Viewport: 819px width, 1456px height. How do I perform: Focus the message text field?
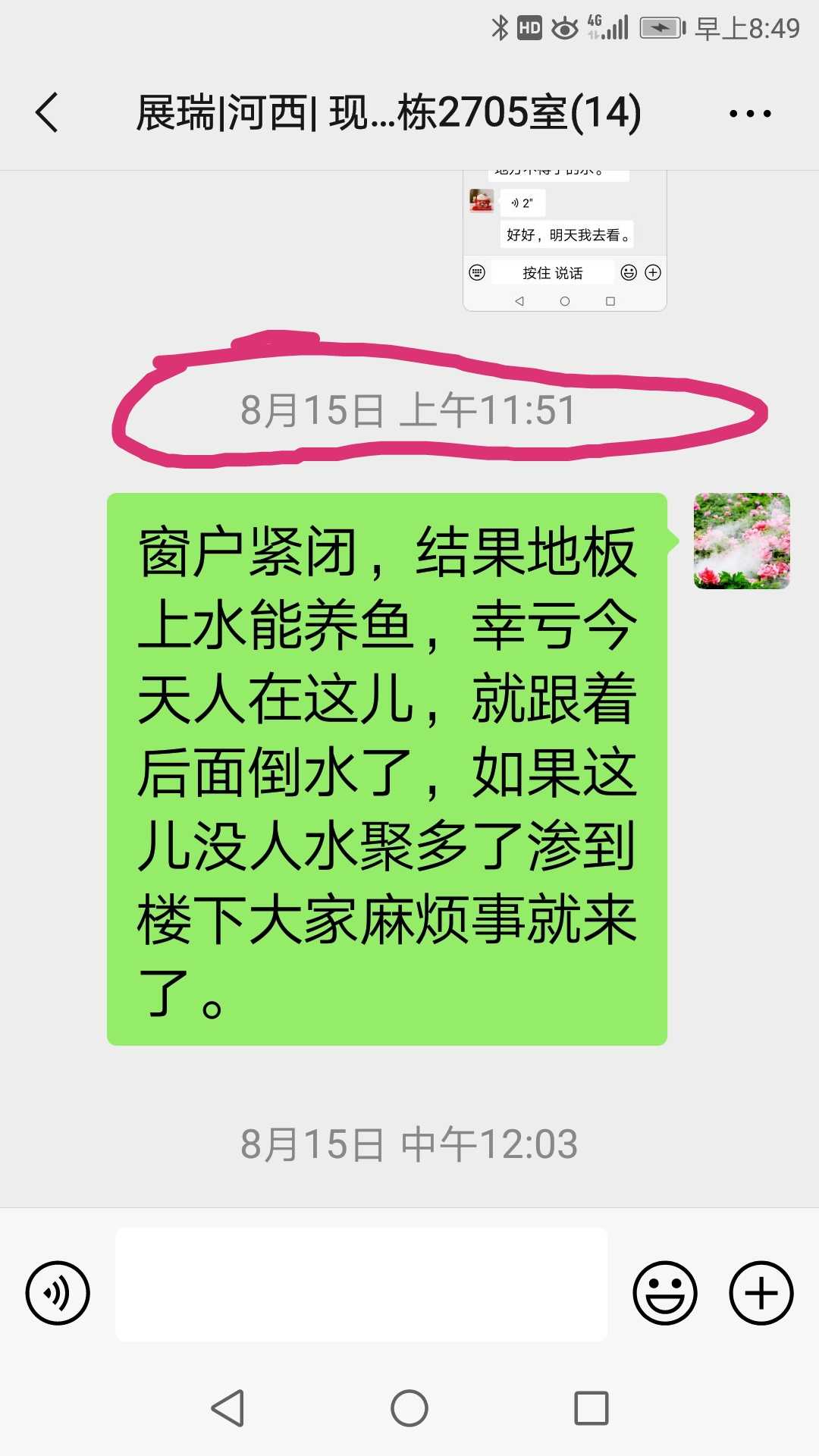click(x=361, y=1285)
